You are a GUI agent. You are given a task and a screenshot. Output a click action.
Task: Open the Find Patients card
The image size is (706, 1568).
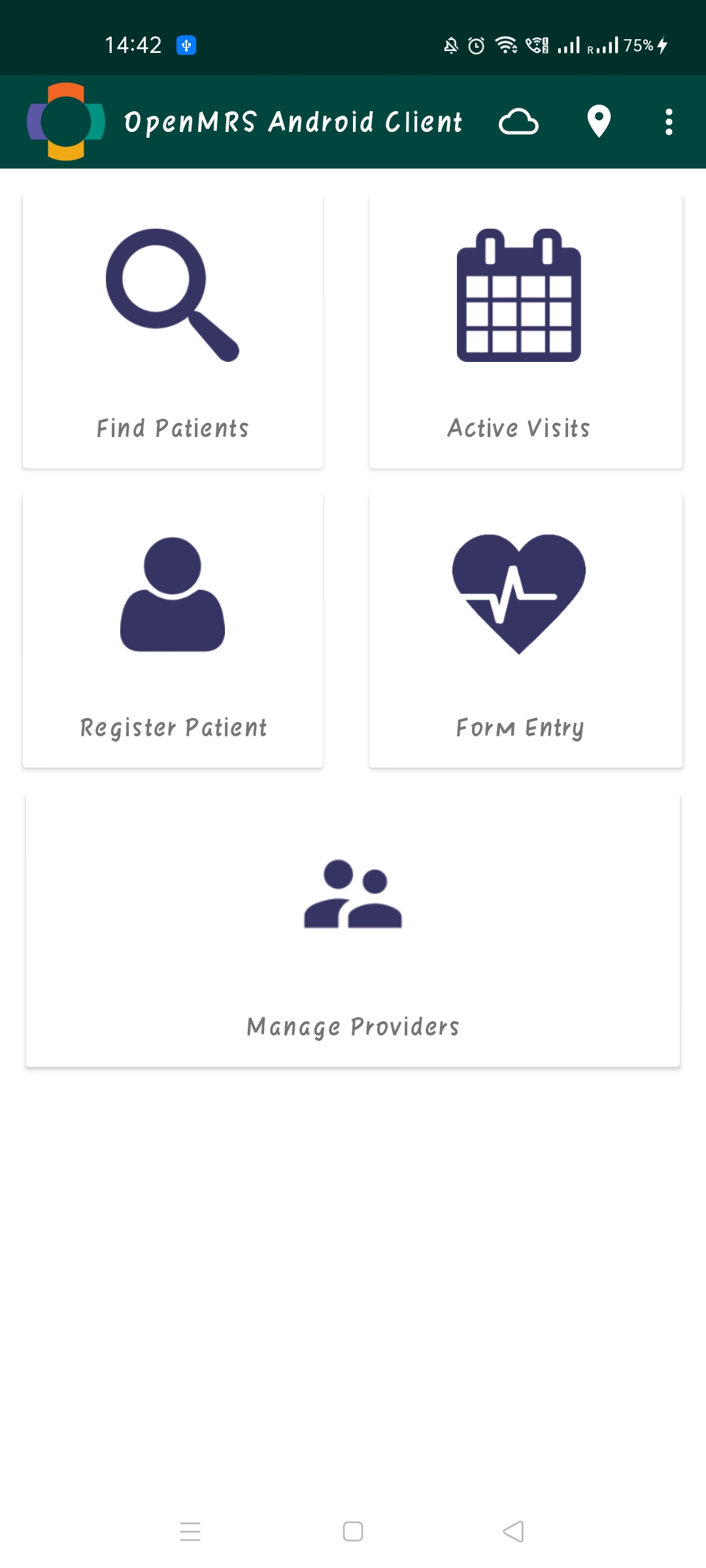point(173,332)
